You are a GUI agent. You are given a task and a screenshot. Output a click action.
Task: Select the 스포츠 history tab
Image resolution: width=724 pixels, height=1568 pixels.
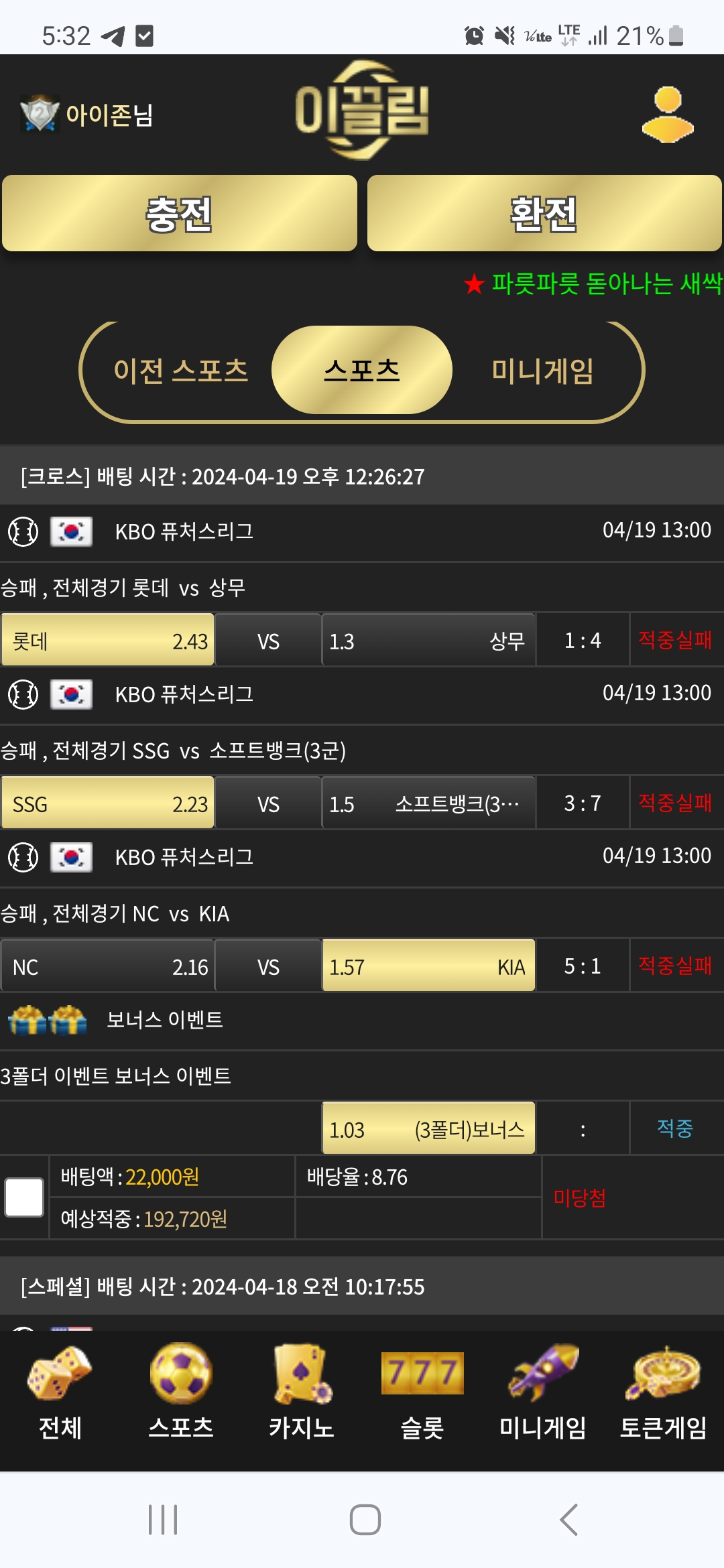362,371
